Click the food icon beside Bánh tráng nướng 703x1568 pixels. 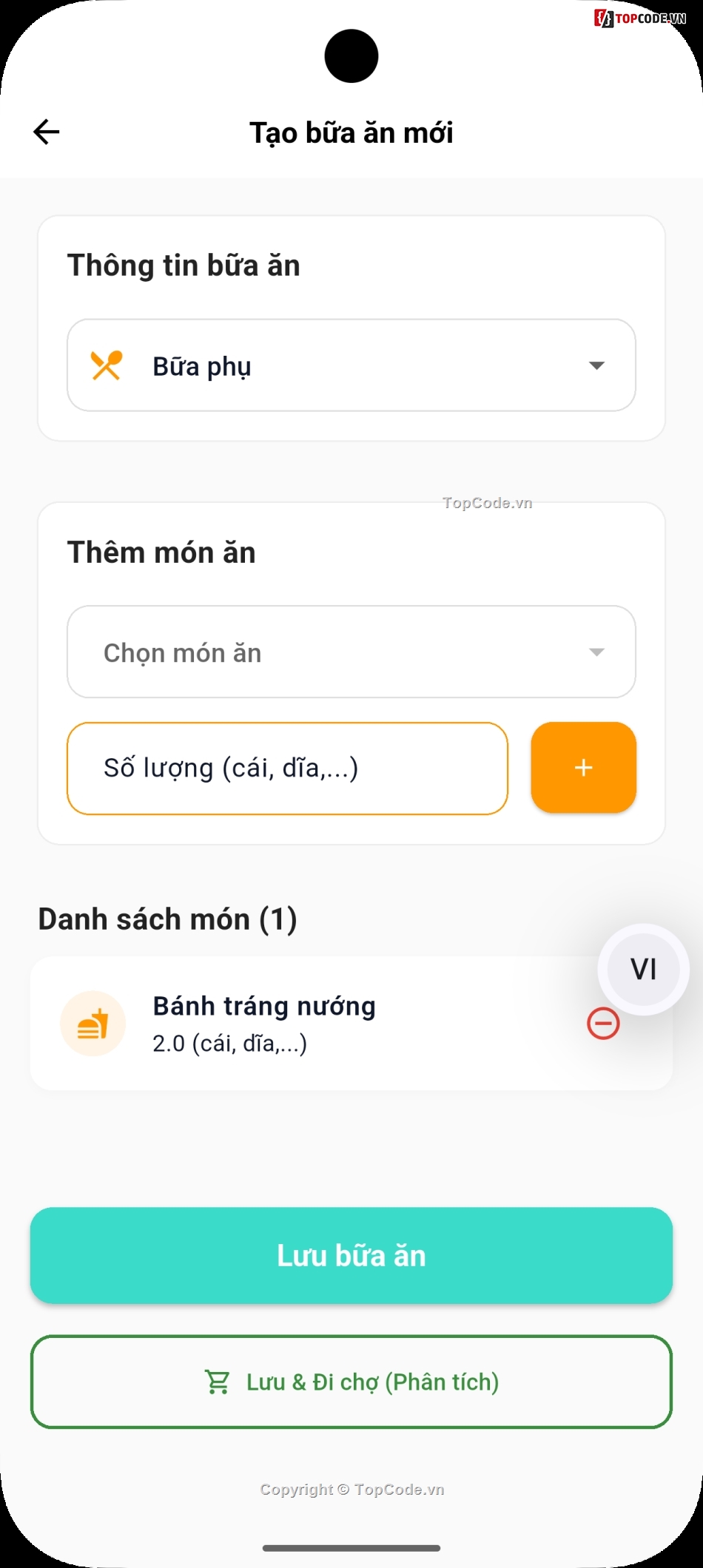93,1023
